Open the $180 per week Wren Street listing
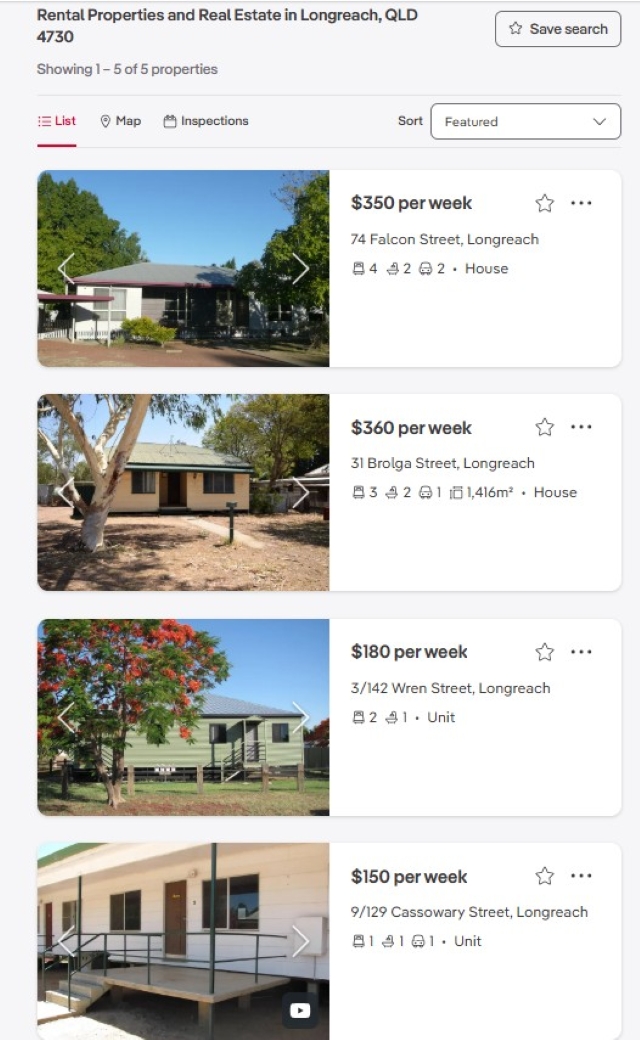 pyautogui.click(x=409, y=652)
